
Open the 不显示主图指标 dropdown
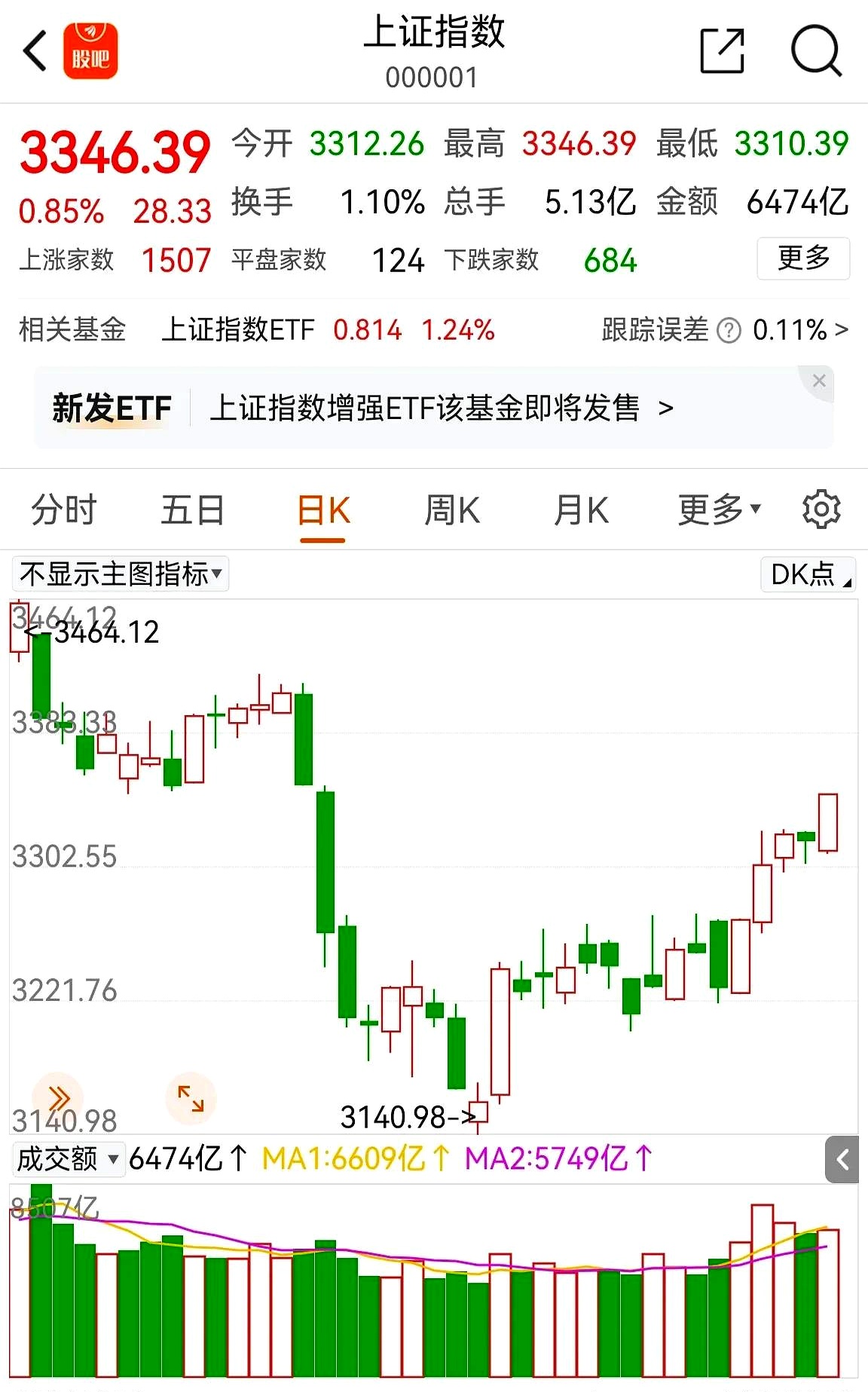(121, 574)
